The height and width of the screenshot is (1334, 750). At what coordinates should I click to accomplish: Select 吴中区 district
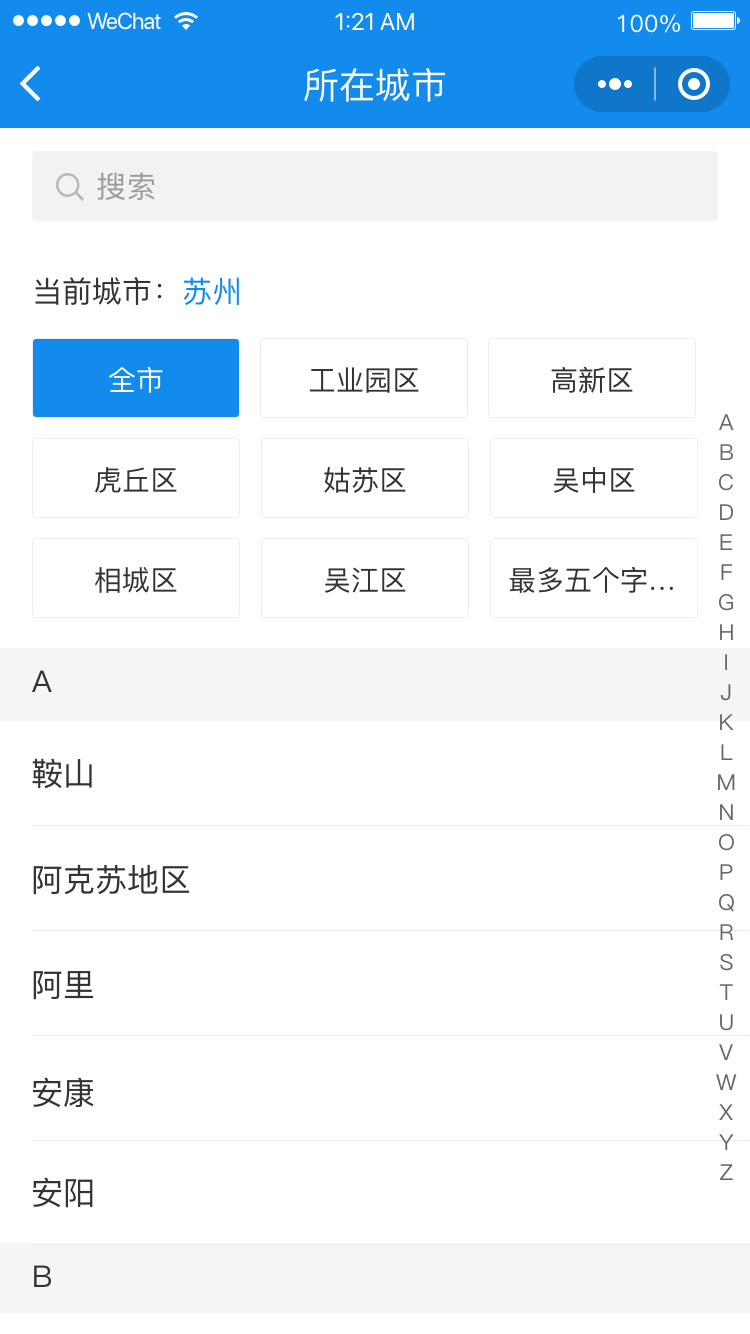coord(594,478)
